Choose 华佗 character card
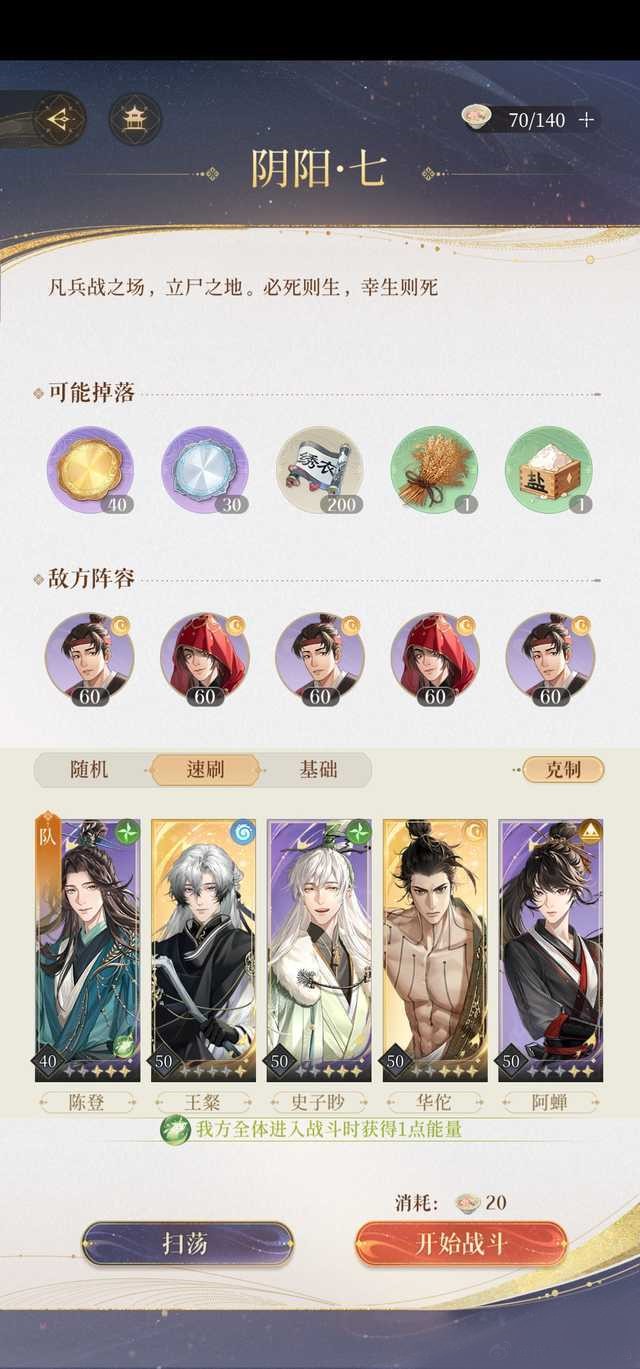Image resolution: width=640 pixels, height=1369 pixels. (x=435, y=950)
